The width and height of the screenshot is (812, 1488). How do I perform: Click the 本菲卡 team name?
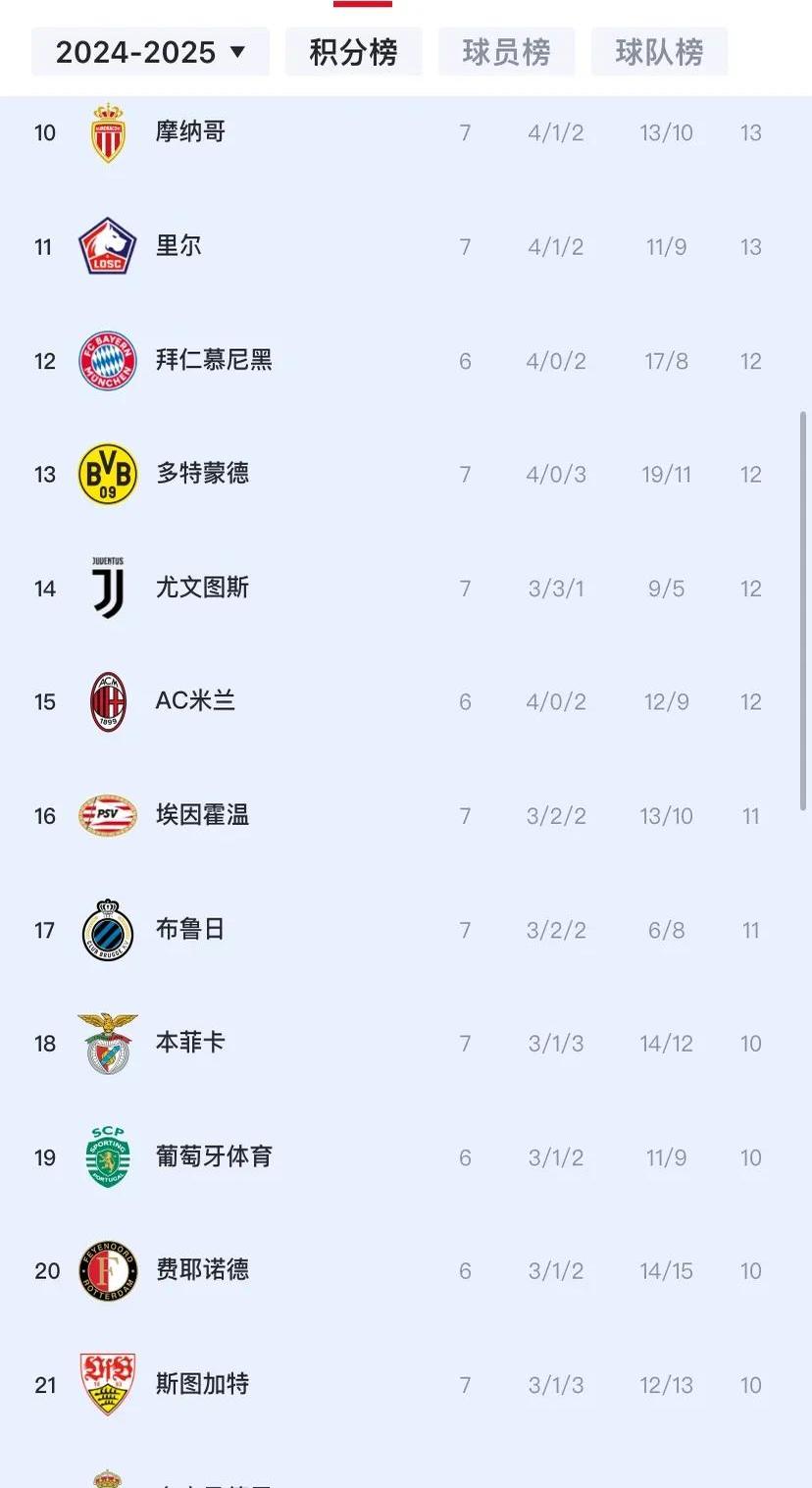(190, 1043)
